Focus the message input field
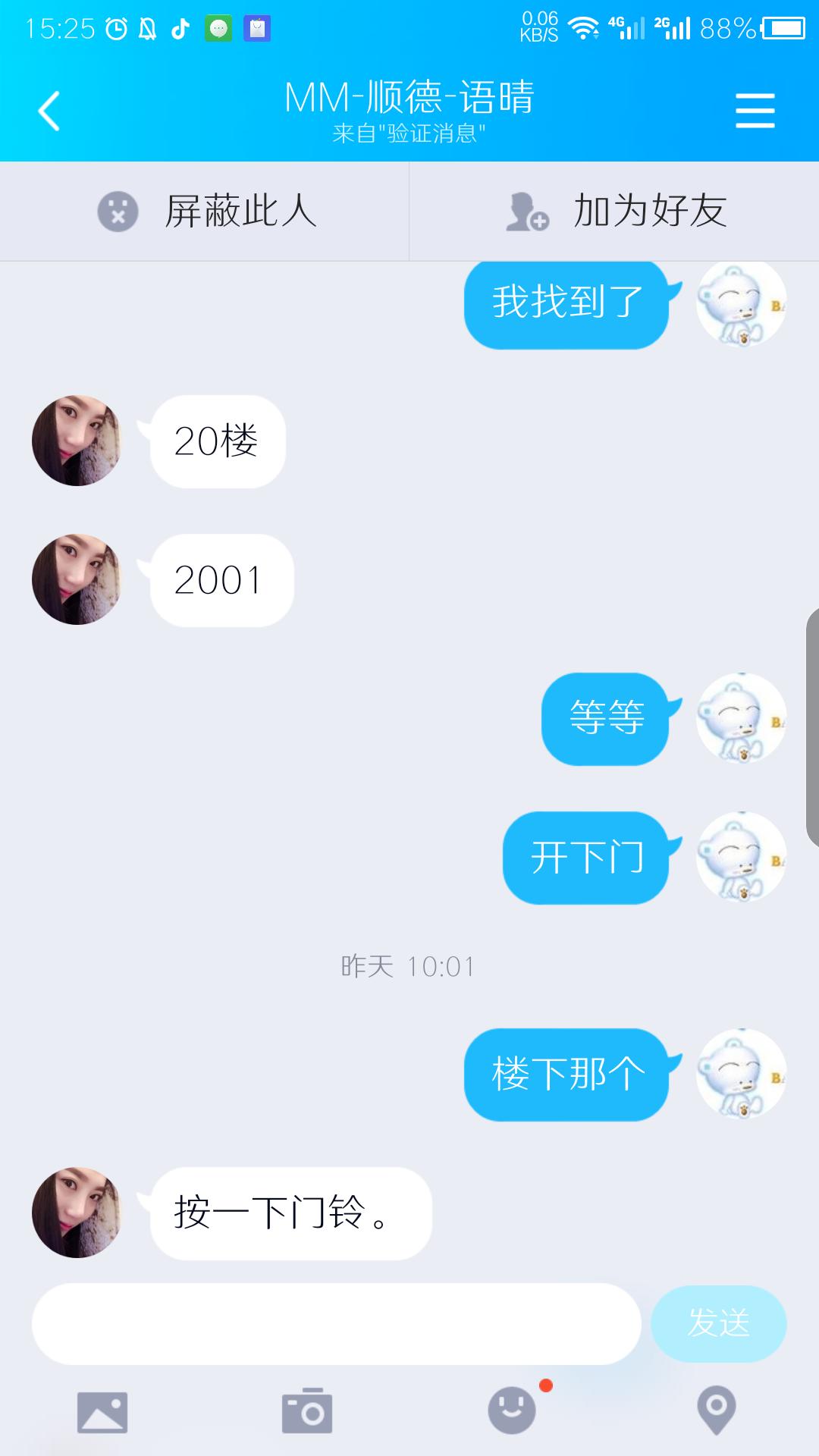 (x=334, y=1323)
